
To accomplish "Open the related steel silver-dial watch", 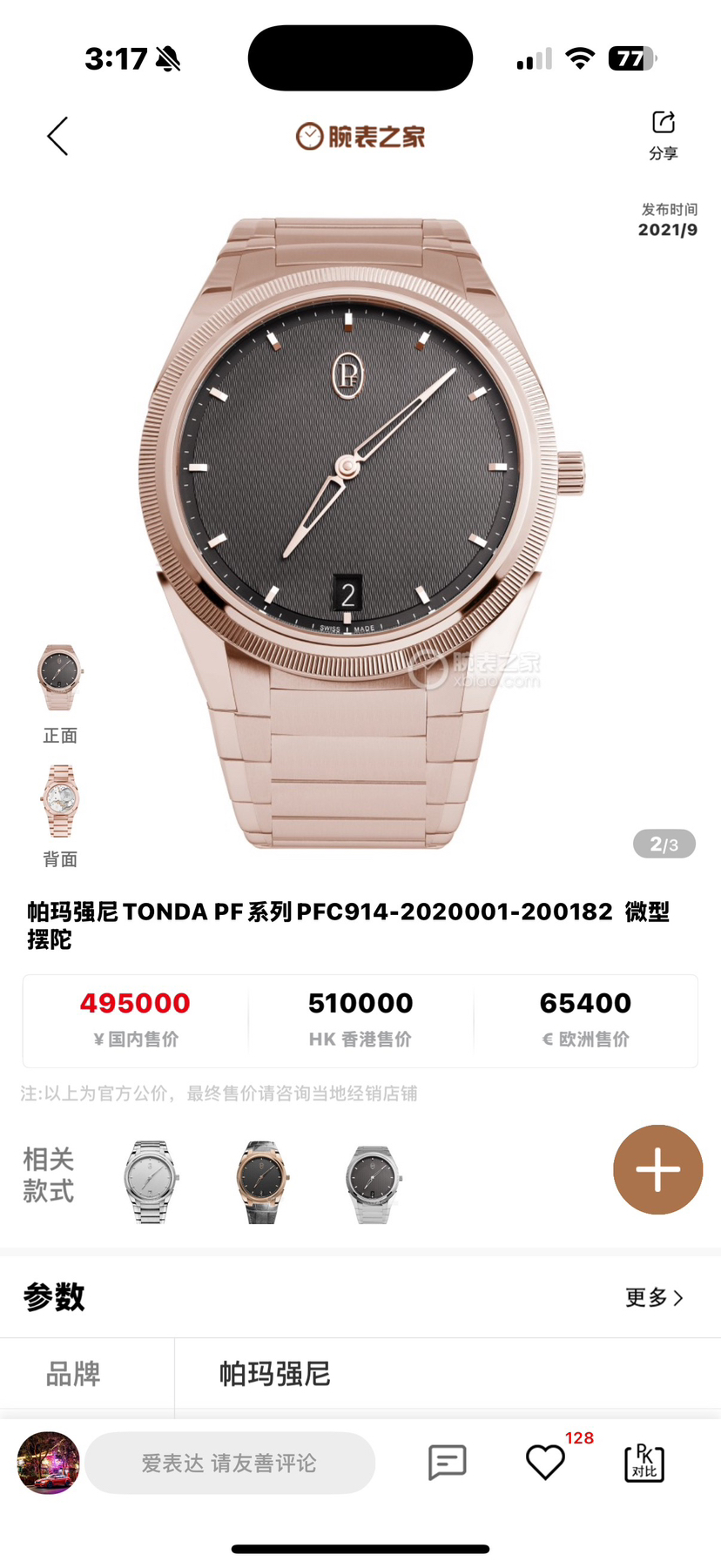I will click(x=151, y=1181).
